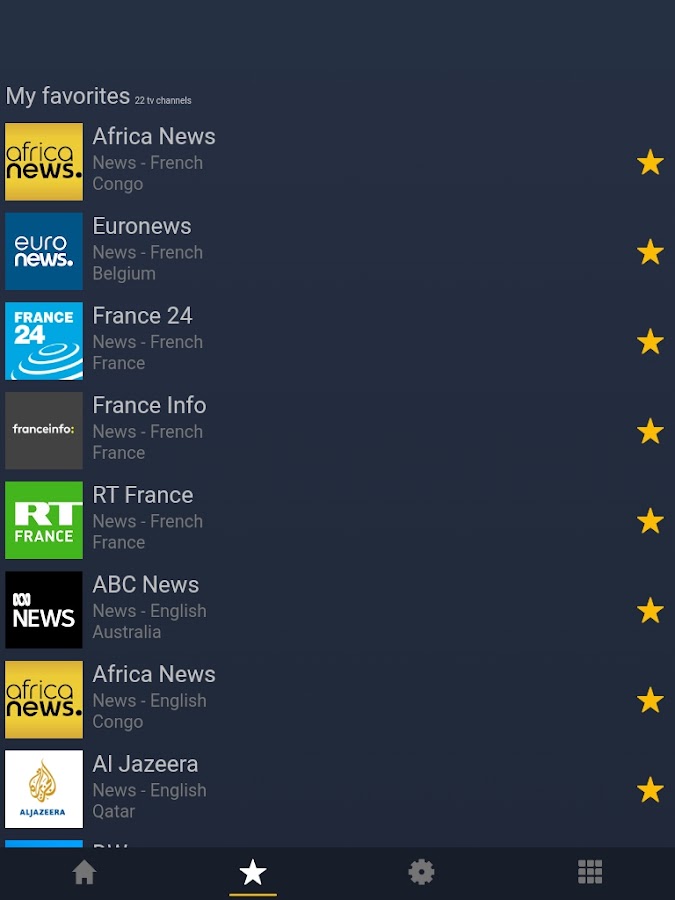Tap the star next to France Info

click(650, 431)
